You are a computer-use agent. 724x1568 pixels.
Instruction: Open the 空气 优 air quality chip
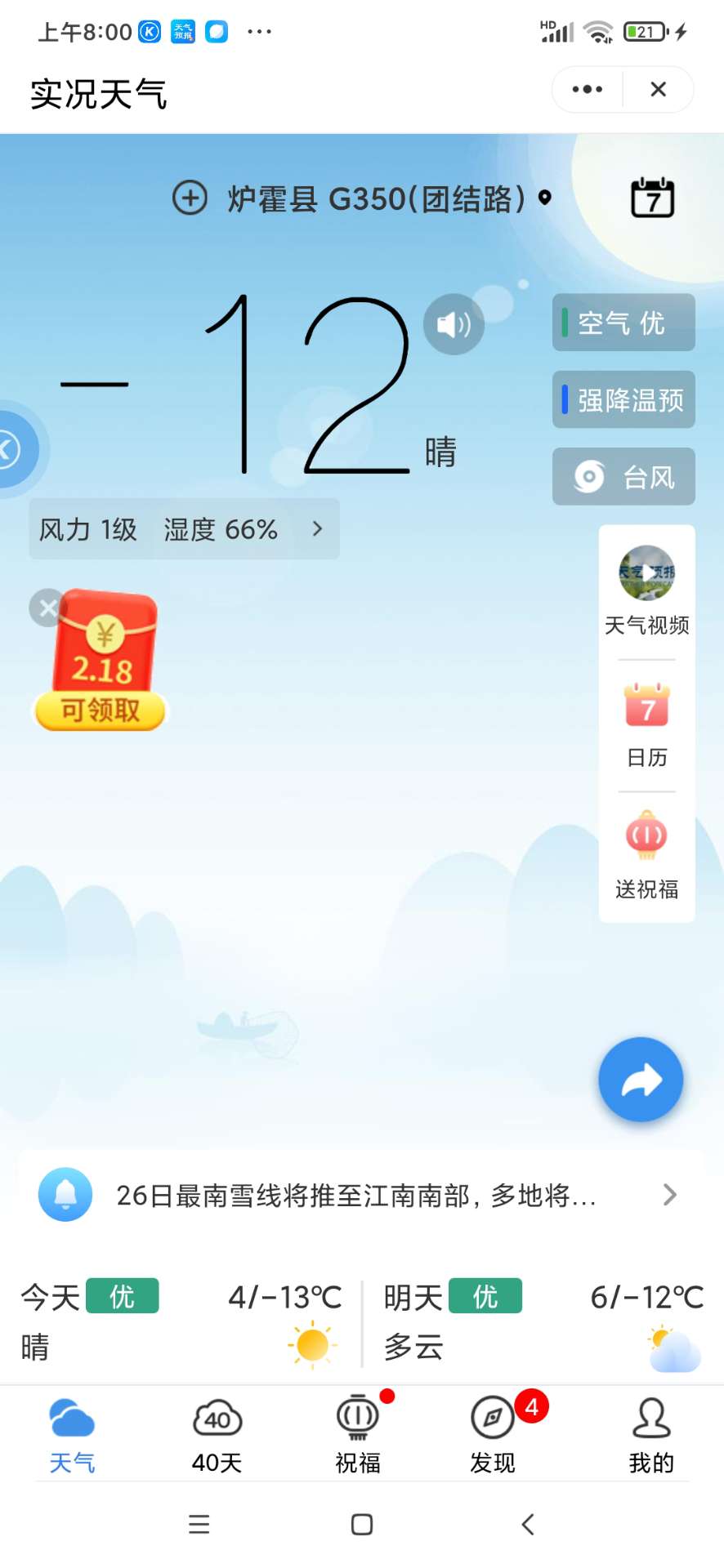623,323
